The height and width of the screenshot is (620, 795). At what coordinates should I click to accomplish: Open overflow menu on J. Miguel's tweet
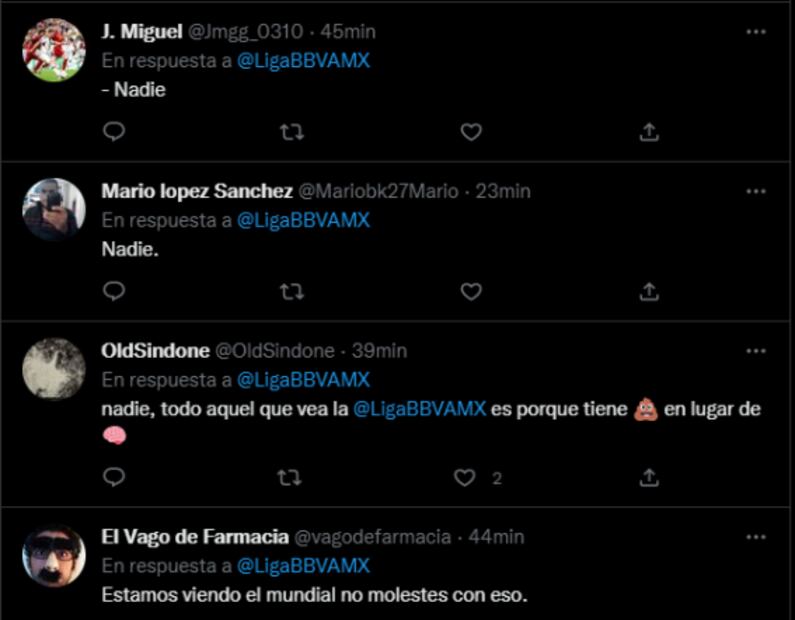756,32
